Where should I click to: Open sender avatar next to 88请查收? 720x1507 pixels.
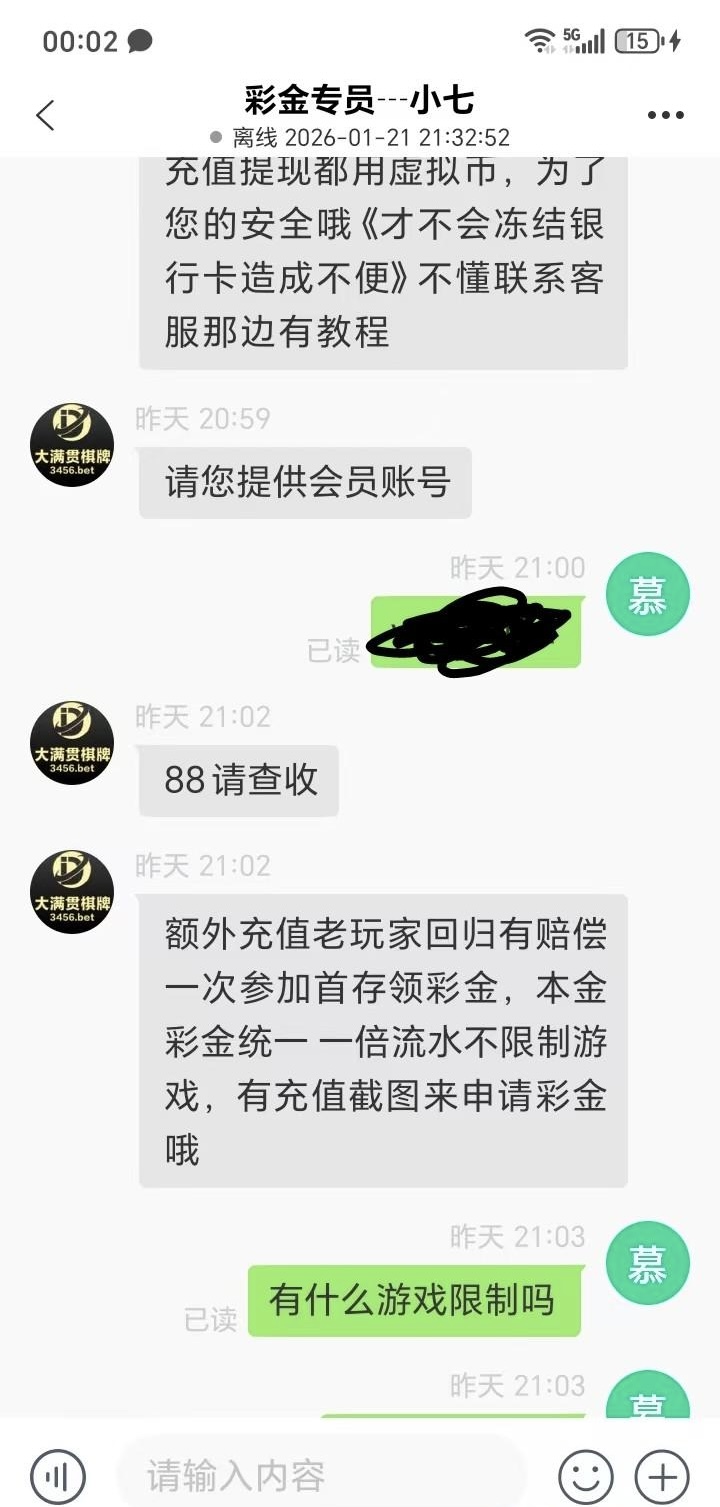pos(72,742)
